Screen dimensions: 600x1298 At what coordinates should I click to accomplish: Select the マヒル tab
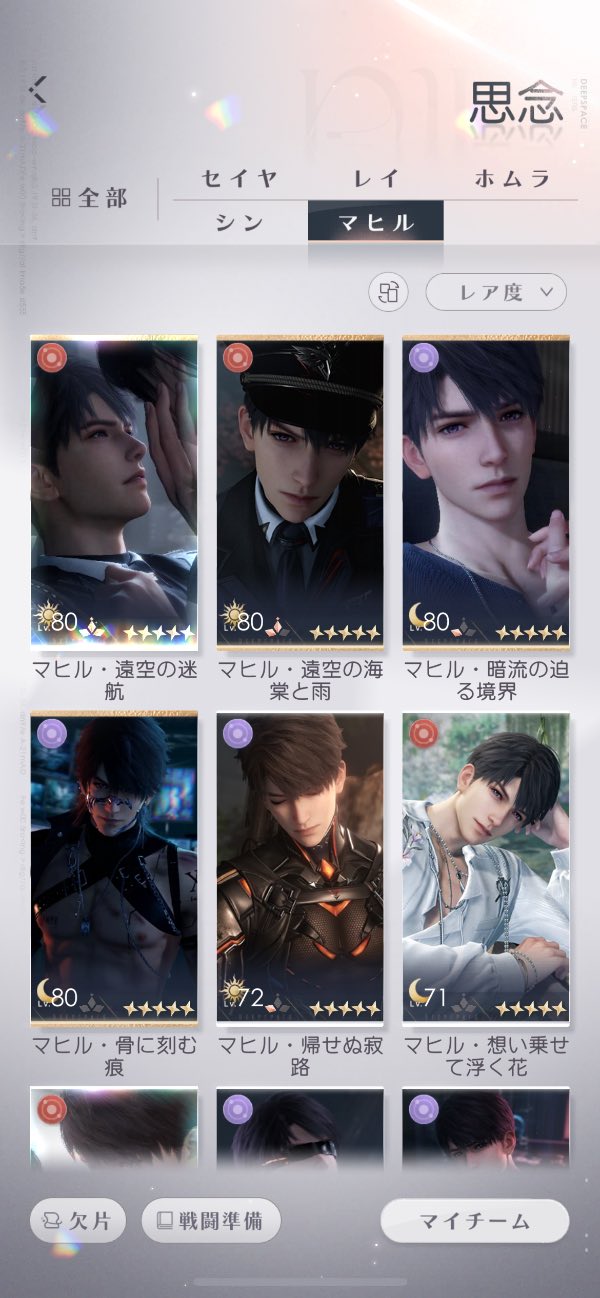point(375,222)
